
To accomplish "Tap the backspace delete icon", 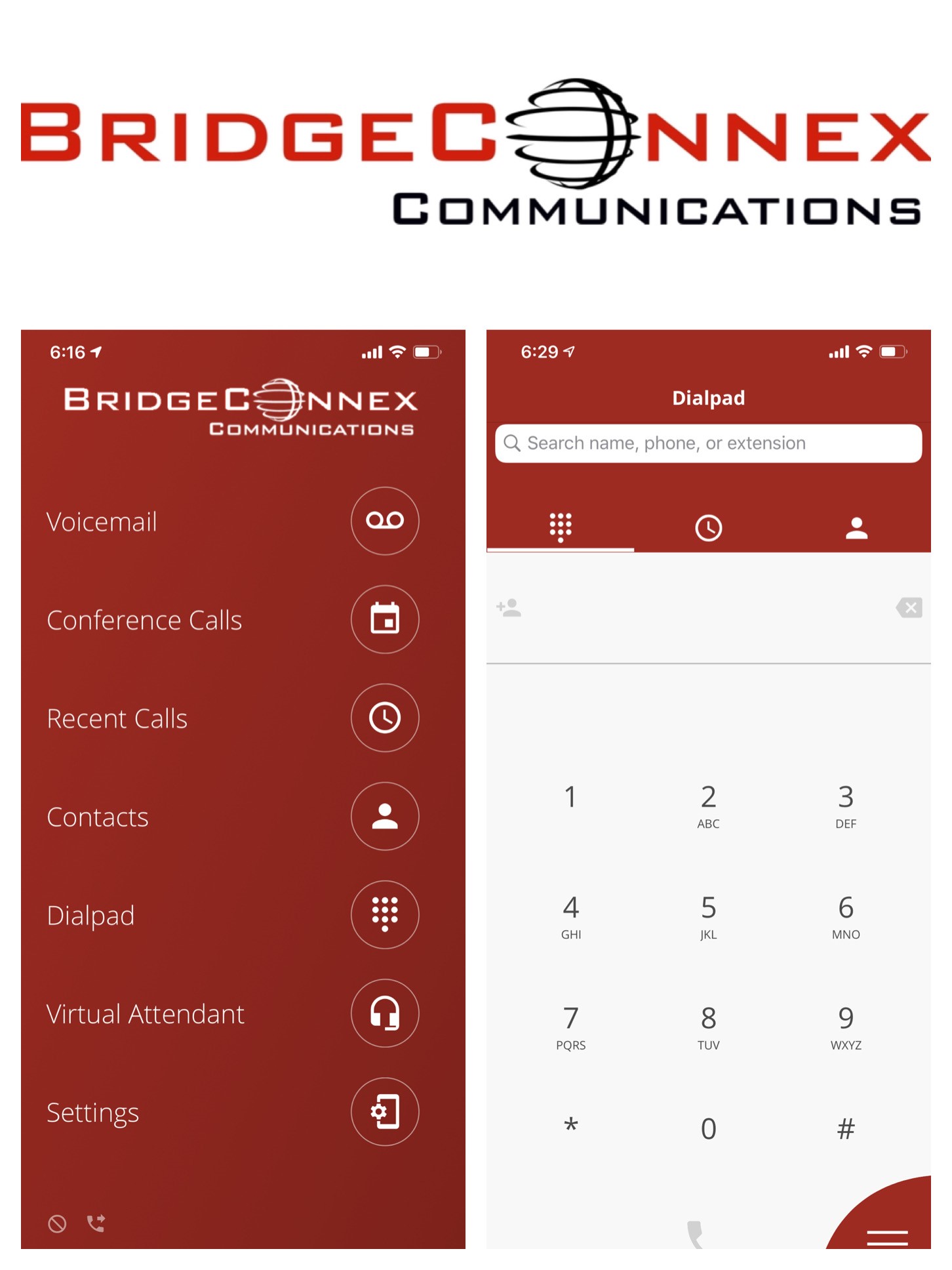I will click(909, 607).
